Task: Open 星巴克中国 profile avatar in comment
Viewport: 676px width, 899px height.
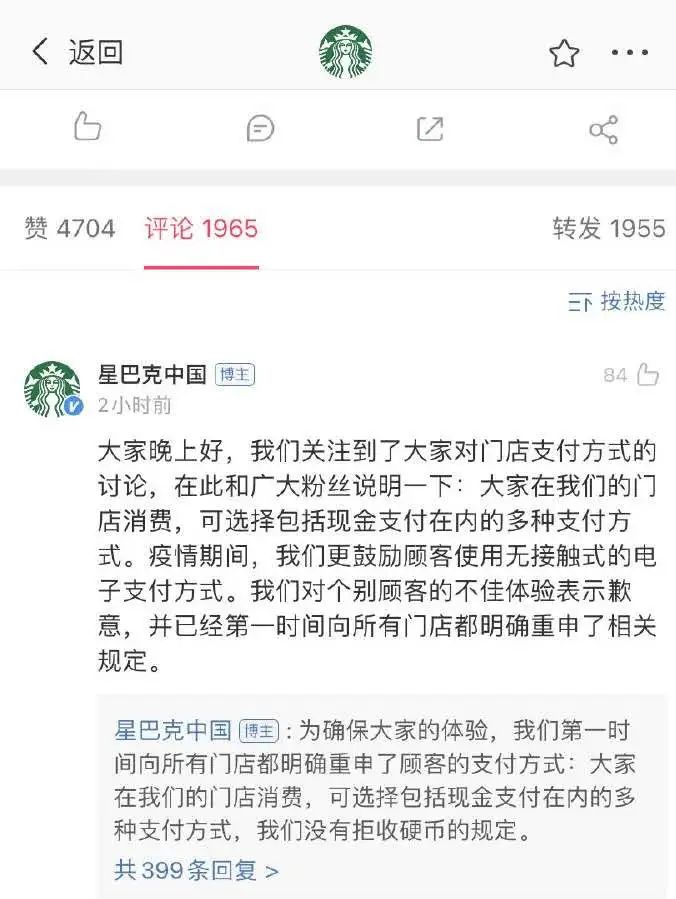Action: (x=52, y=388)
